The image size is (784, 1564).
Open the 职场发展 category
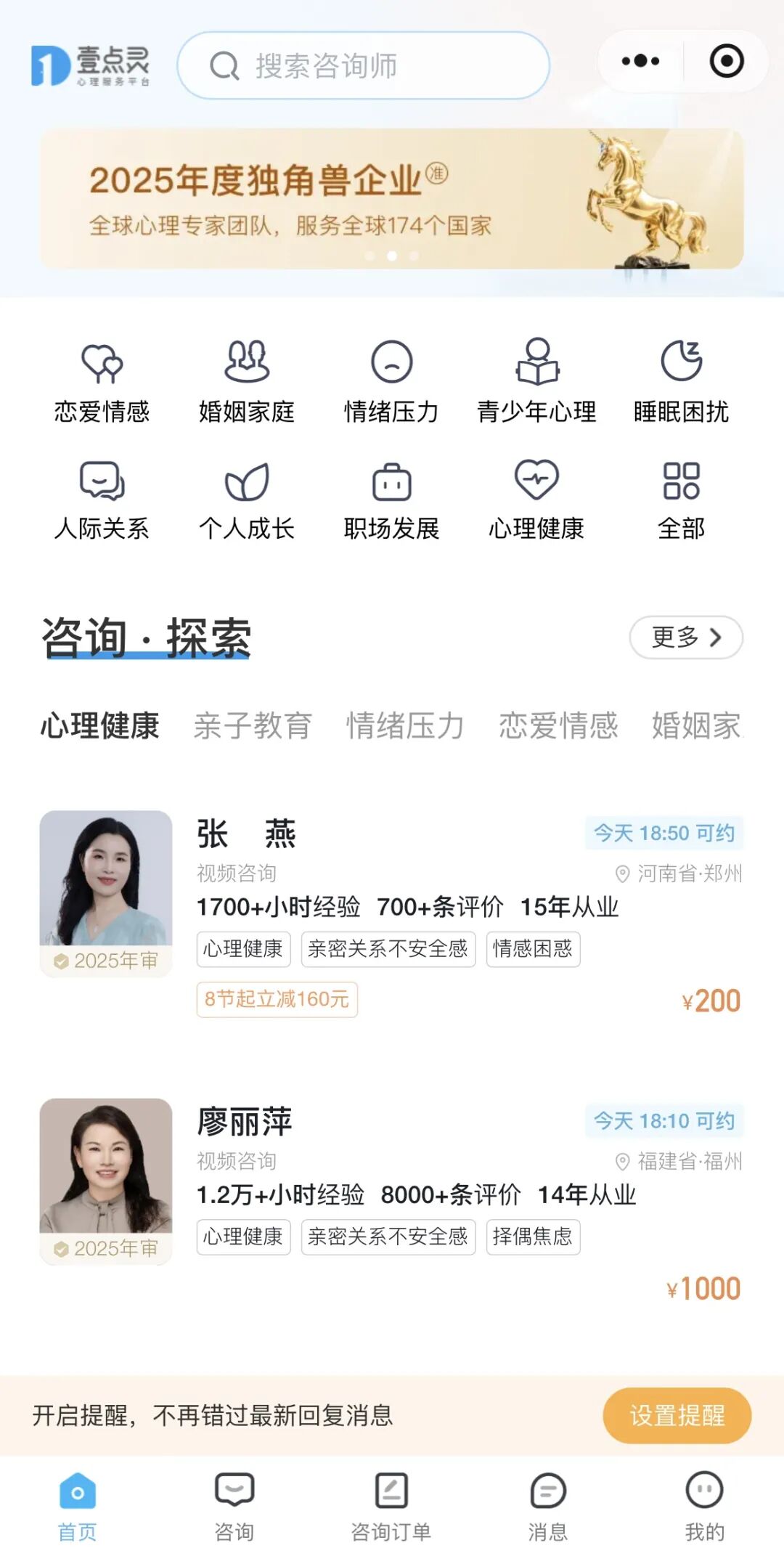pyautogui.click(x=392, y=501)
